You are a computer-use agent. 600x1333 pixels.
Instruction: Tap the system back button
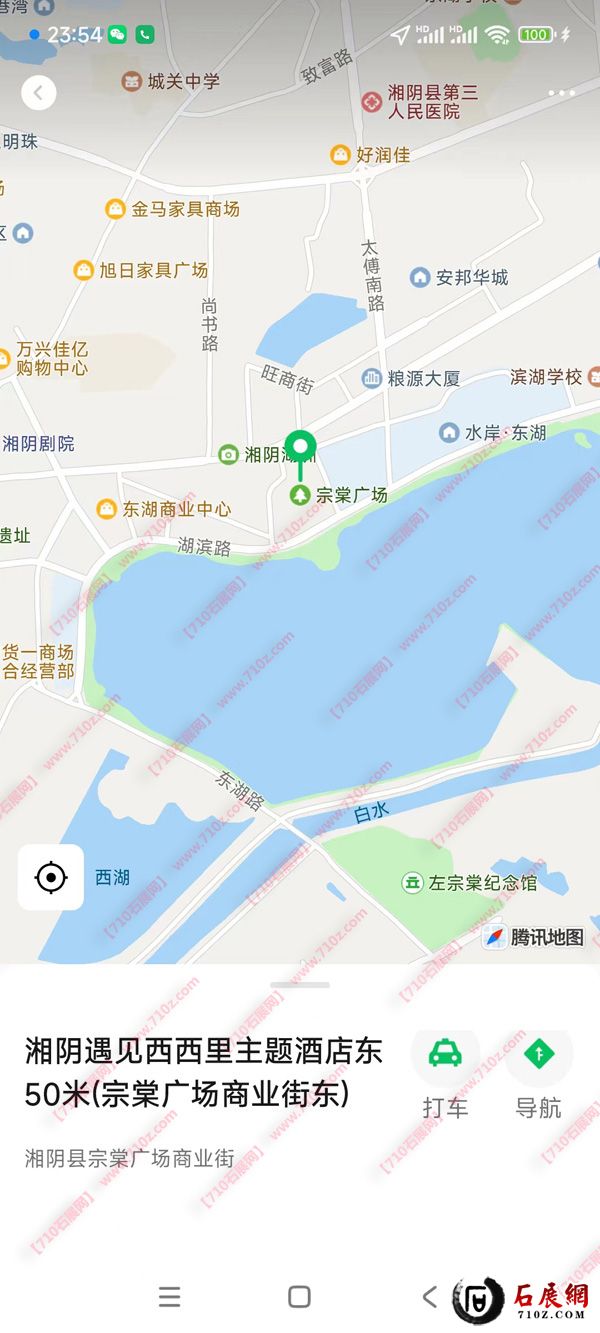pos(430,1297)
